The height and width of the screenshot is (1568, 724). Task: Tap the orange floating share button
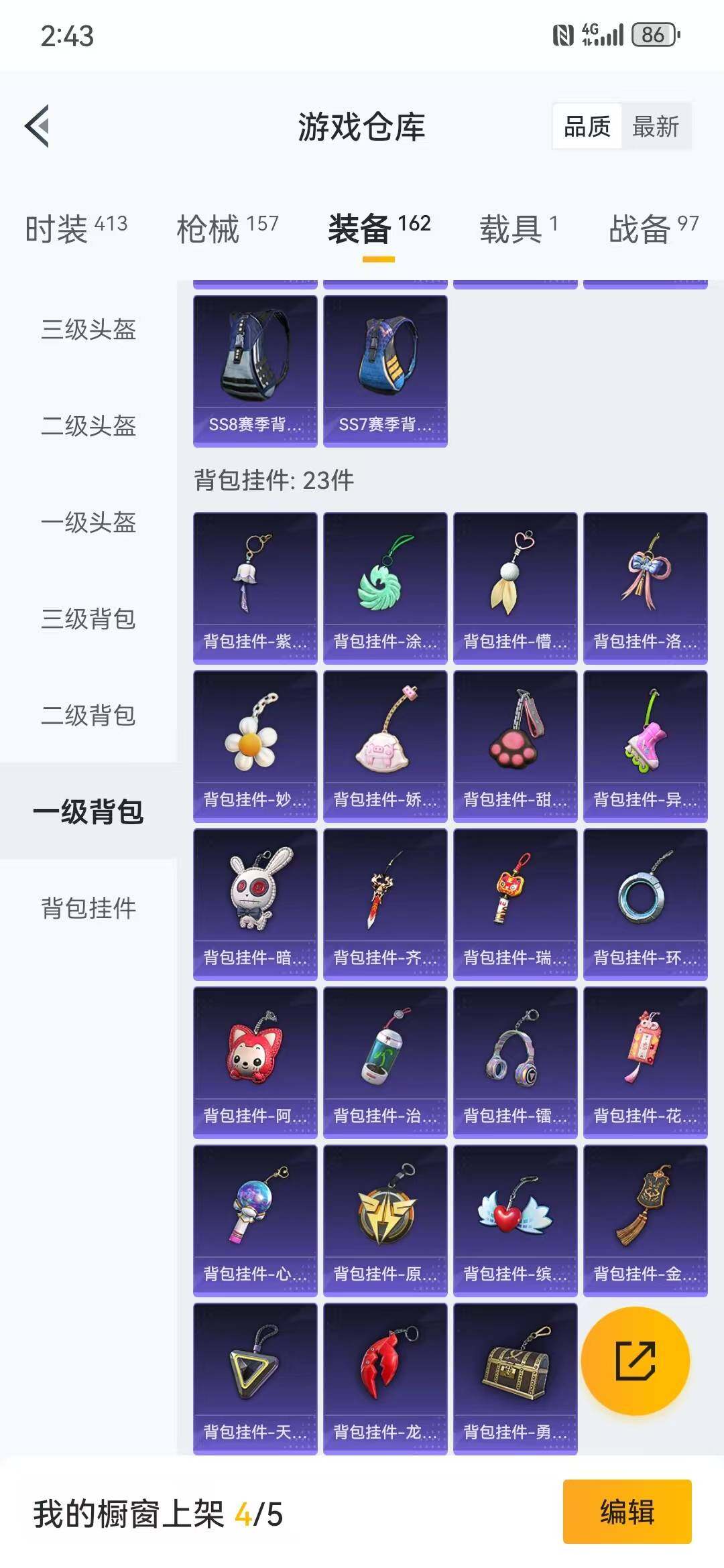(x=635, y=1360)
